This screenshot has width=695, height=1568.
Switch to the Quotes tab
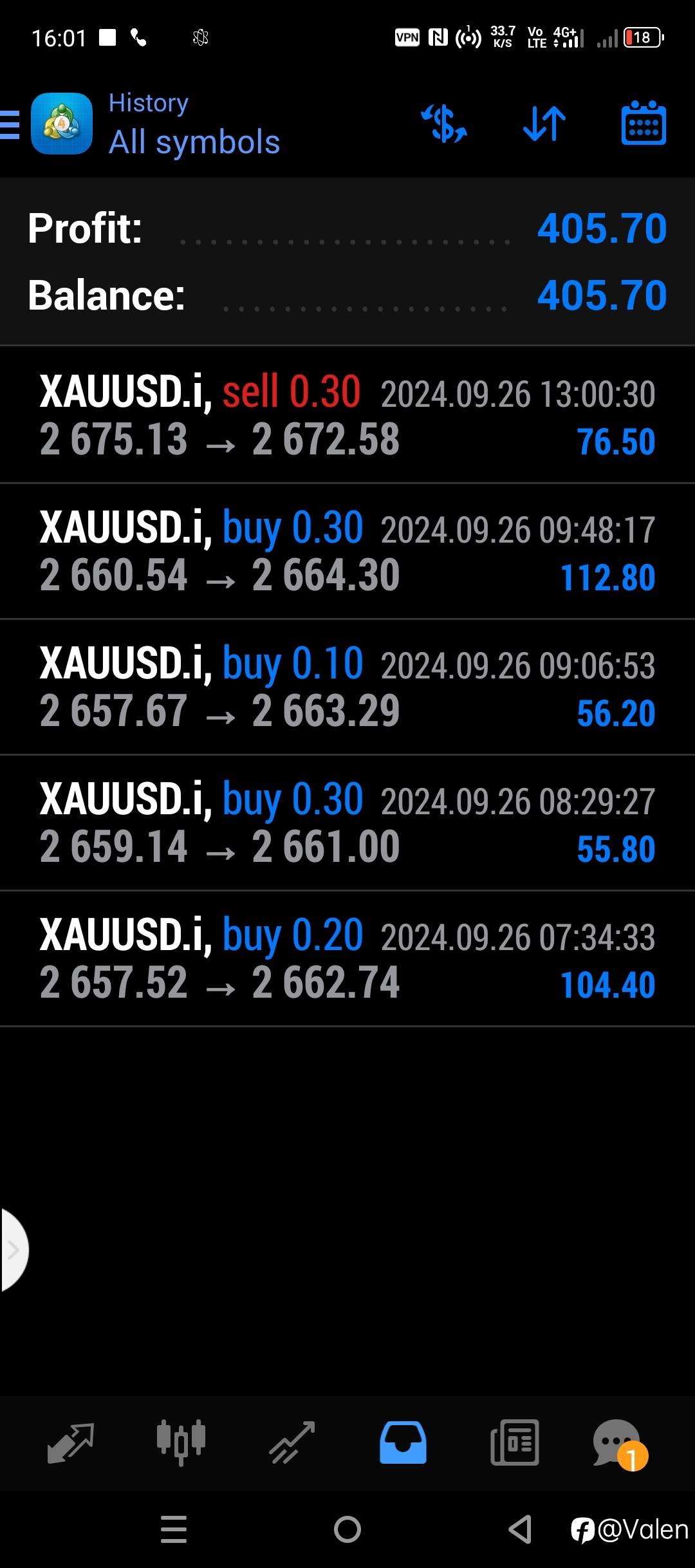pyautogui.click(x=71, y=1443)
